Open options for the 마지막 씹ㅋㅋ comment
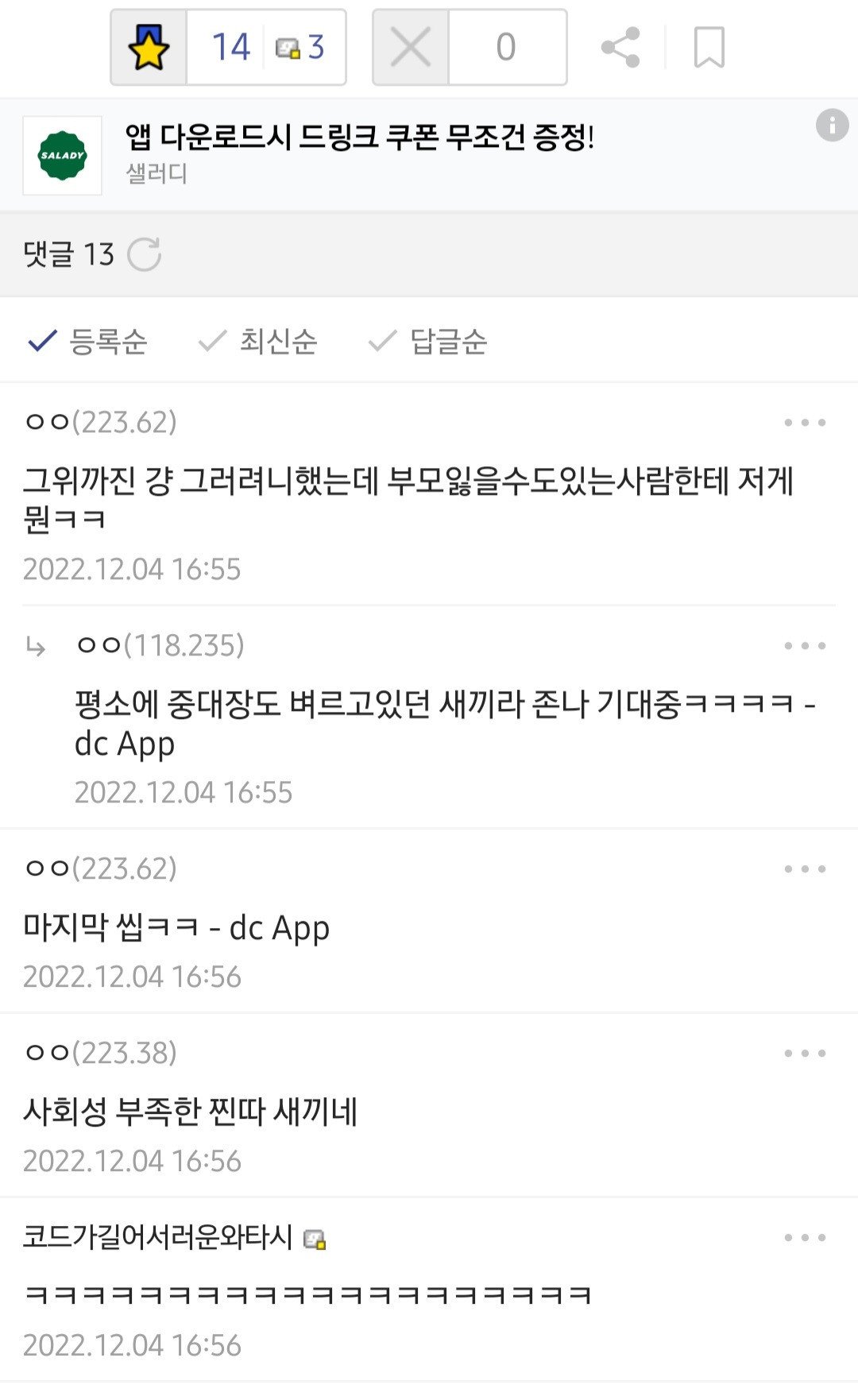858x1400 pixels. click(805, 869)
